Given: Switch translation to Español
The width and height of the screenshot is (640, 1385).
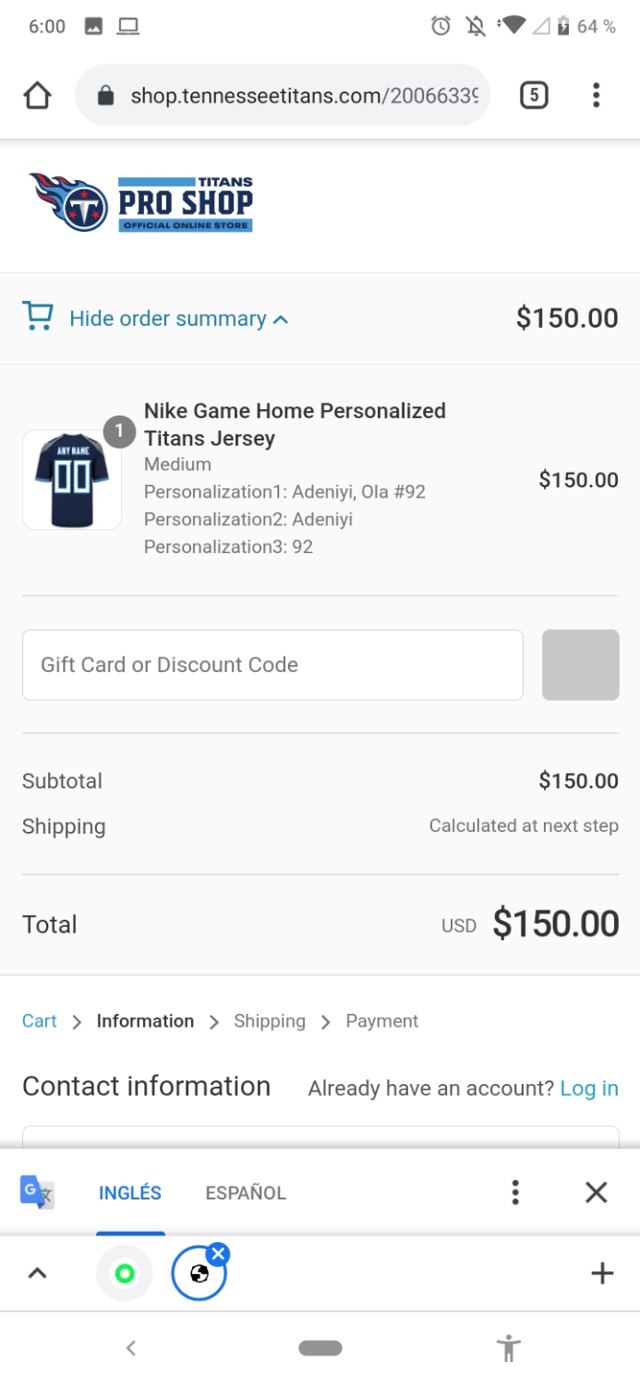Looking at the screenshot, I should coord(245,1192).
